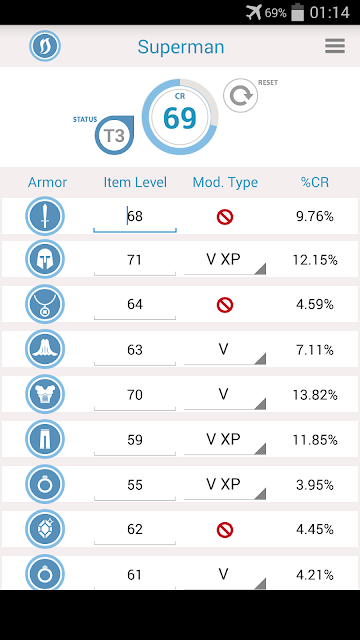Open the hamburger menu

(x=335, y=46)
